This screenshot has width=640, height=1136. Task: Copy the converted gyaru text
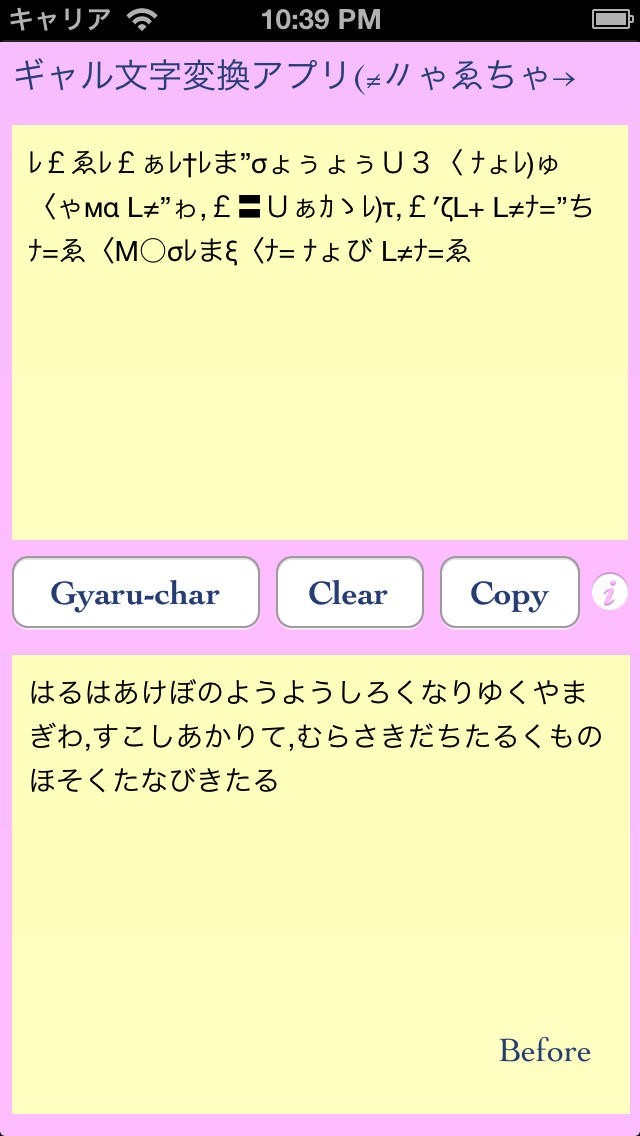(509, 593)
